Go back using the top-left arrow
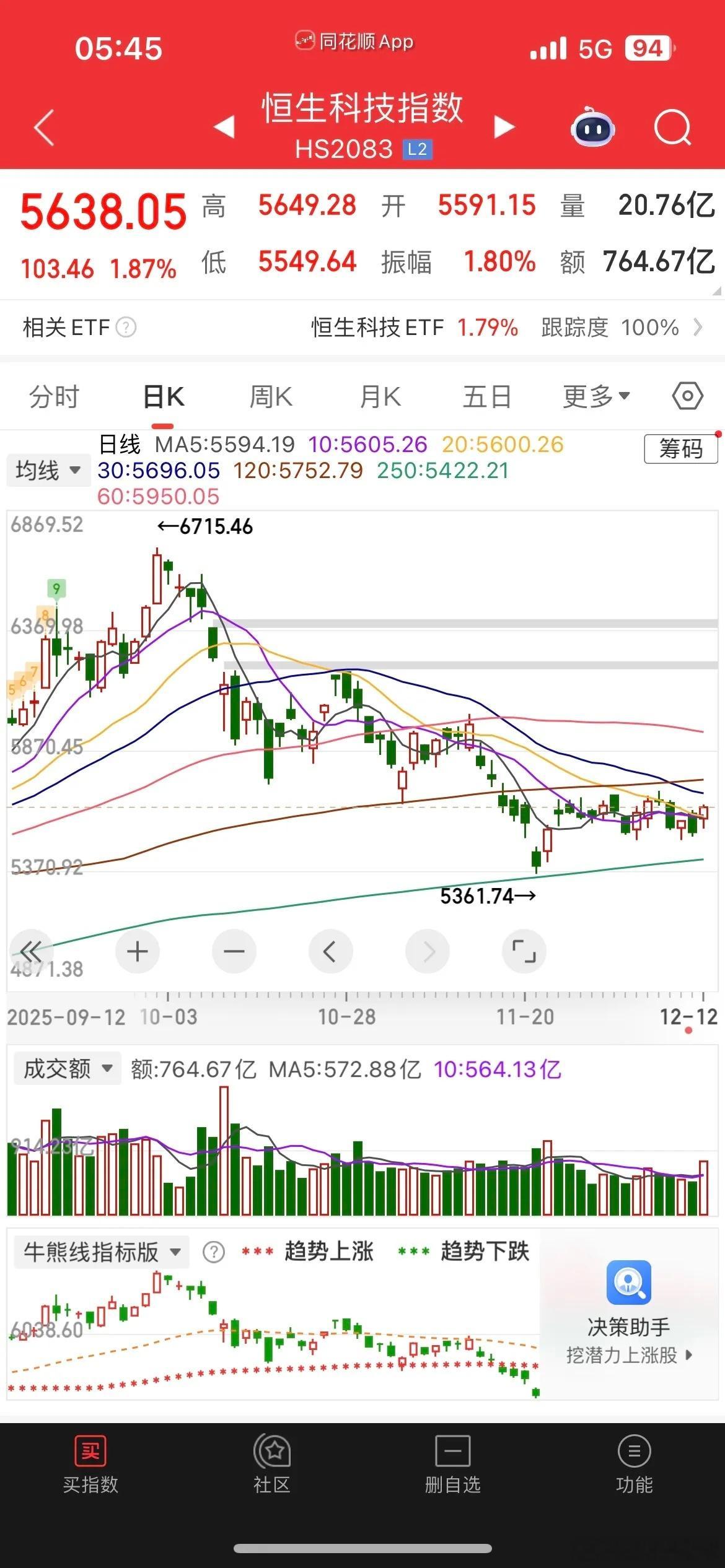Viewport: 725px width, 1568px height. [45, 128]
